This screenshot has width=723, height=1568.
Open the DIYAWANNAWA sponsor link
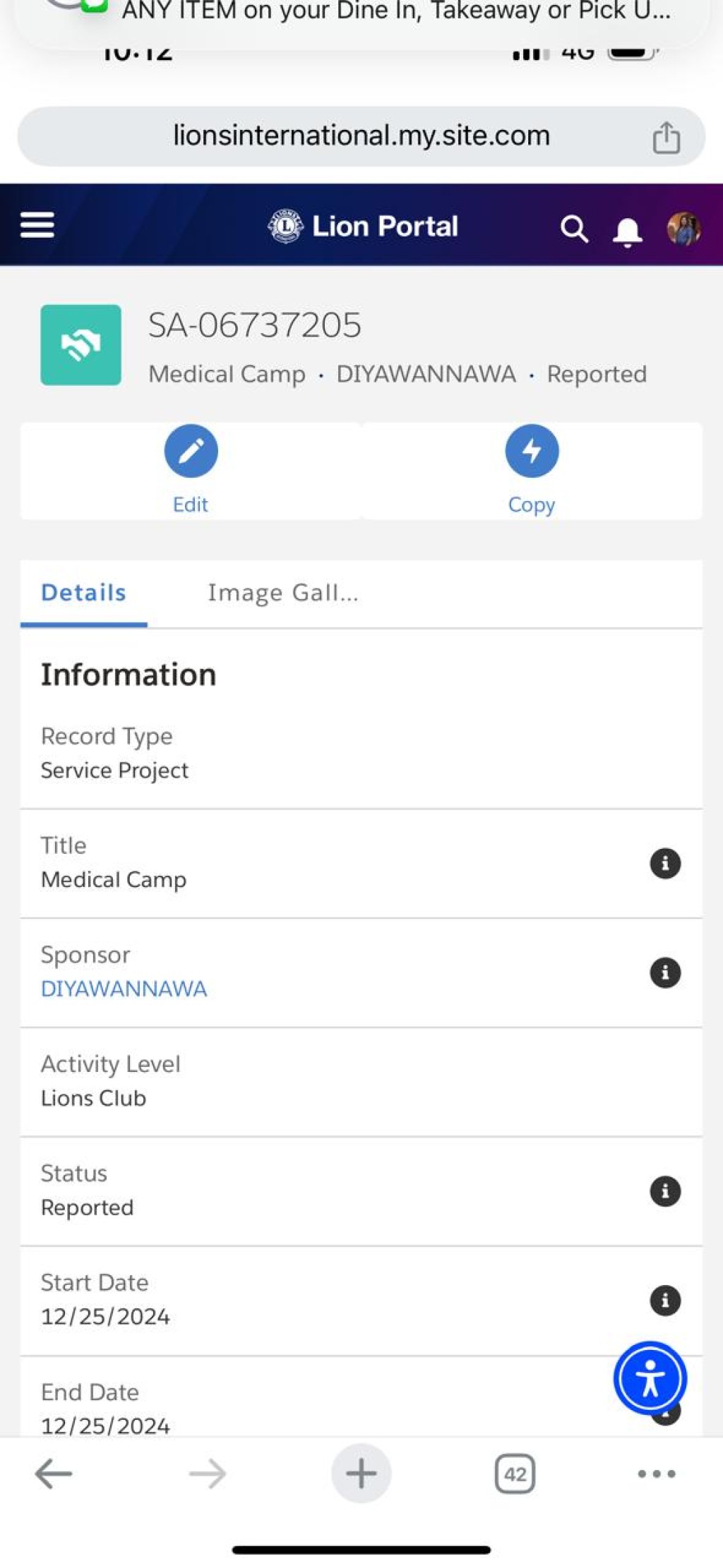[124, 989]
